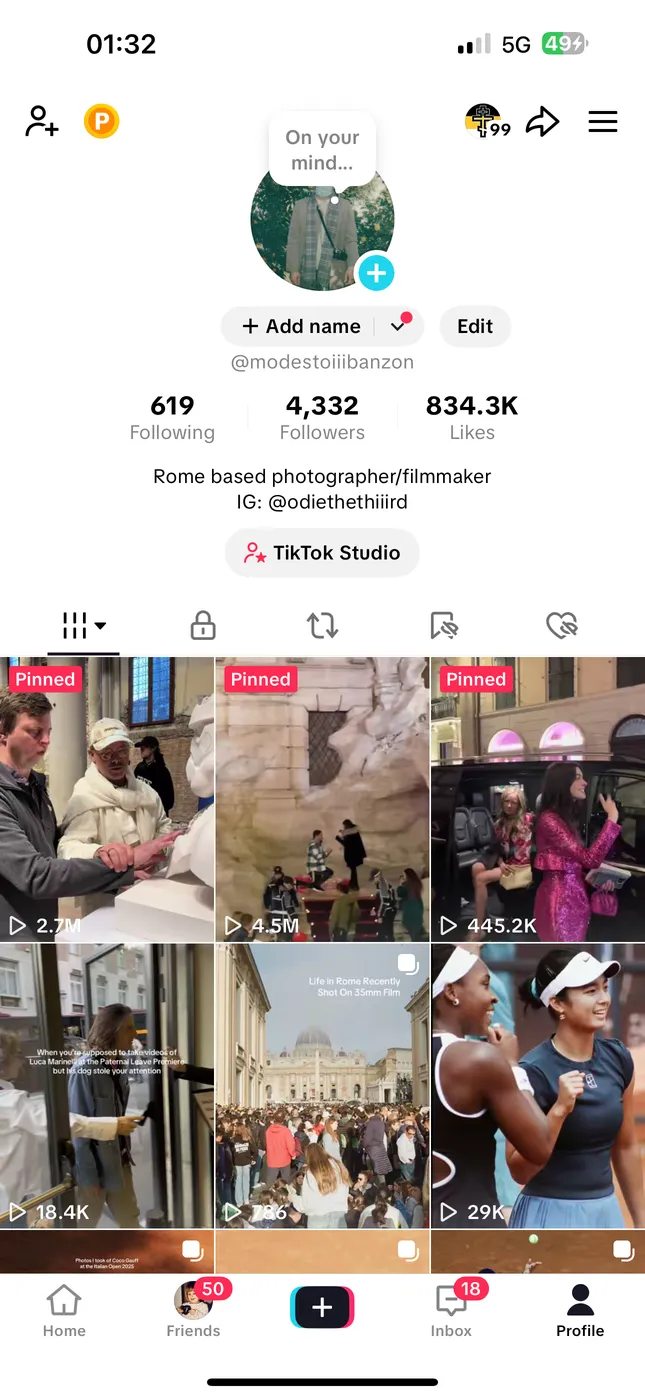Open the Edit profile button
Viewport: 645px width, 1398px height.
(x=475, y=326)
